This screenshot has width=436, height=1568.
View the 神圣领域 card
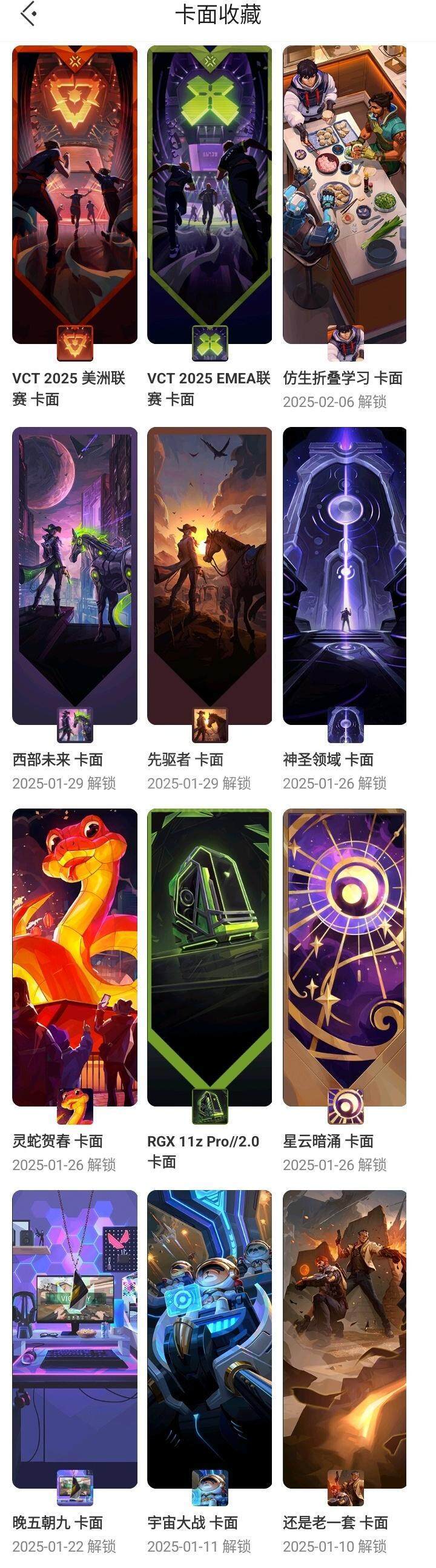pyautogui.click(x=345, y=575)
